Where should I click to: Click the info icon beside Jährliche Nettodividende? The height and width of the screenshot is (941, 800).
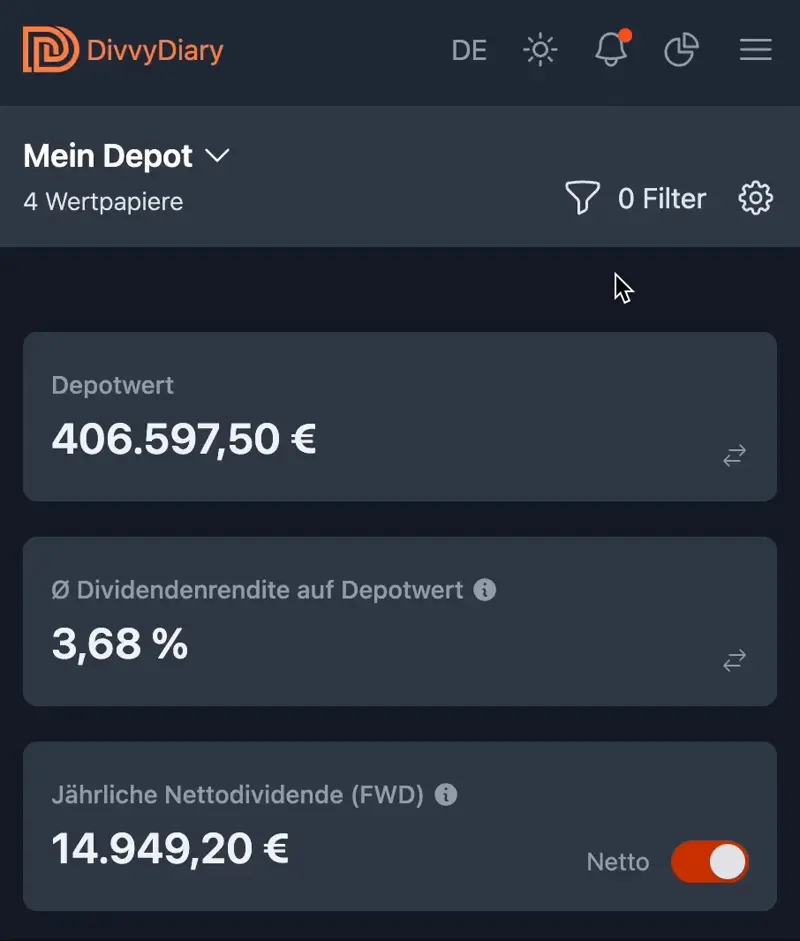point(447,795)
